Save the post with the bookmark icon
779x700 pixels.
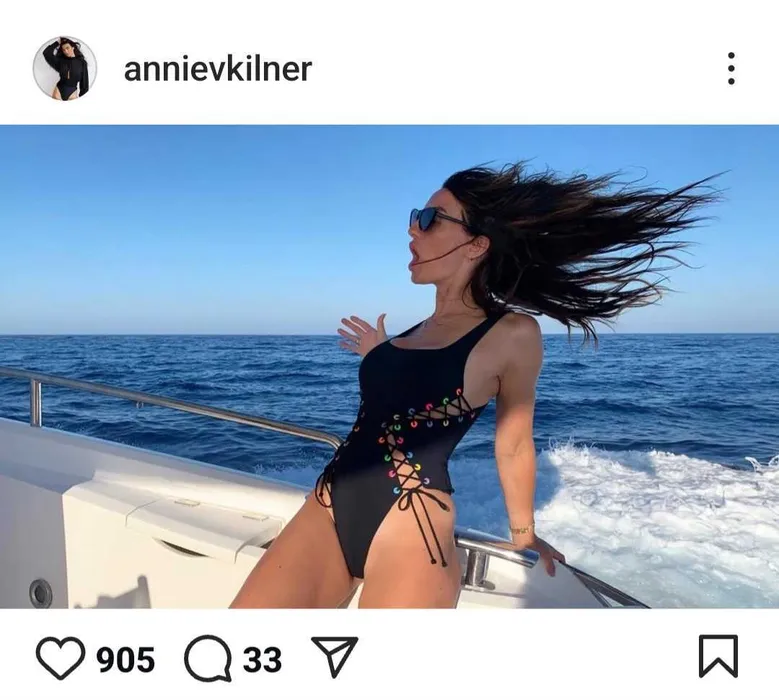(x=717, y=657)
